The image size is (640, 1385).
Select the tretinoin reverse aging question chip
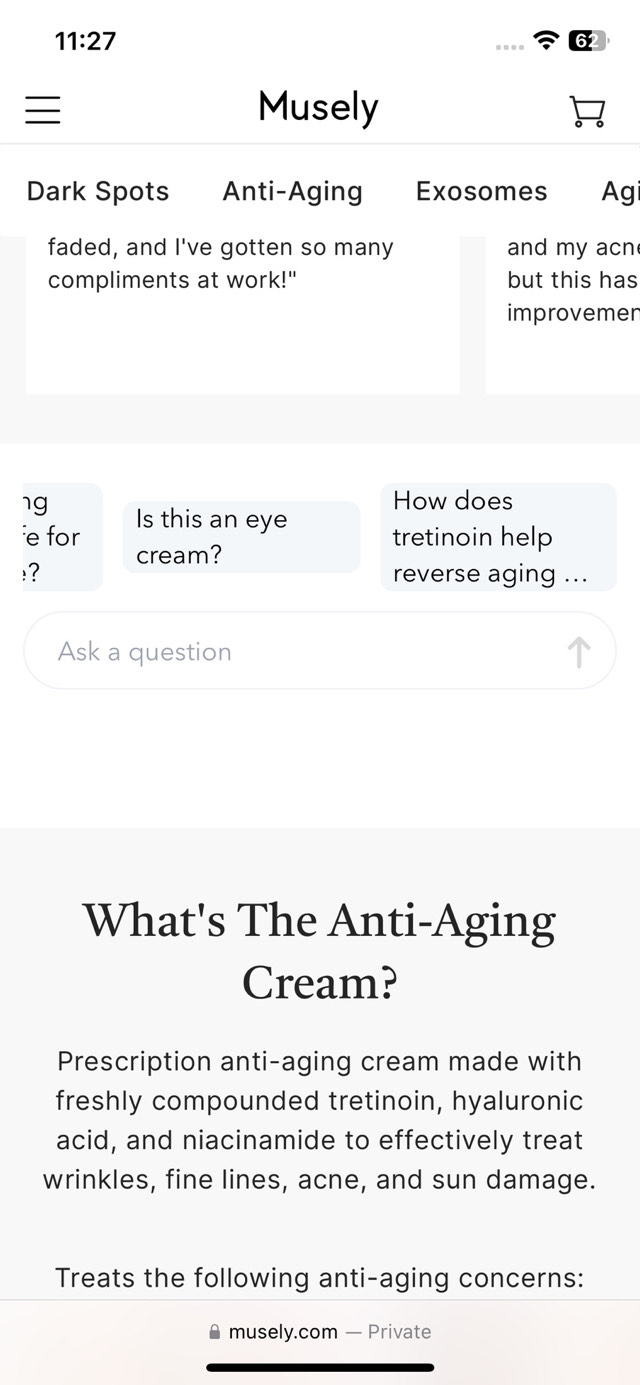(x=498, y=537)
